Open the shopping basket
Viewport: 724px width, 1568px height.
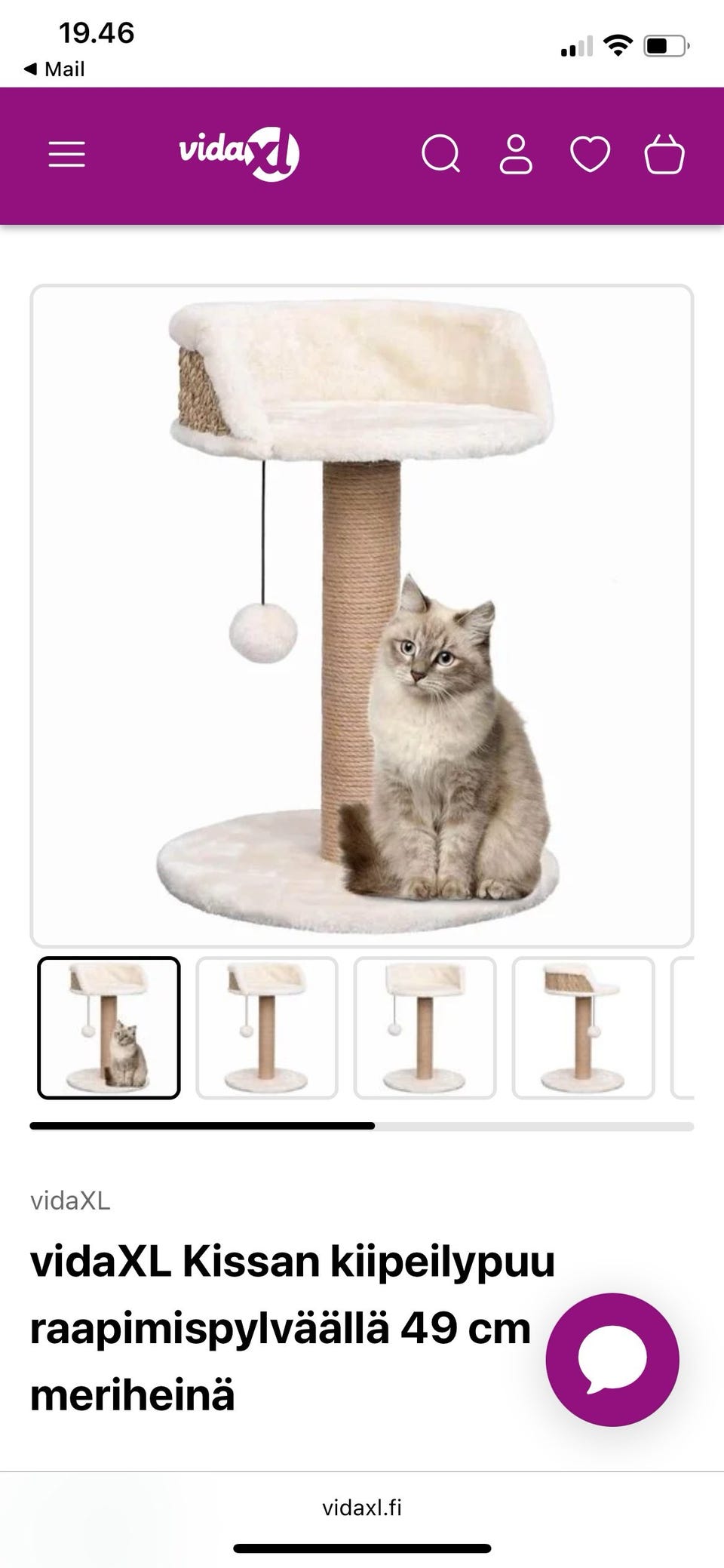tap(664, 155)
